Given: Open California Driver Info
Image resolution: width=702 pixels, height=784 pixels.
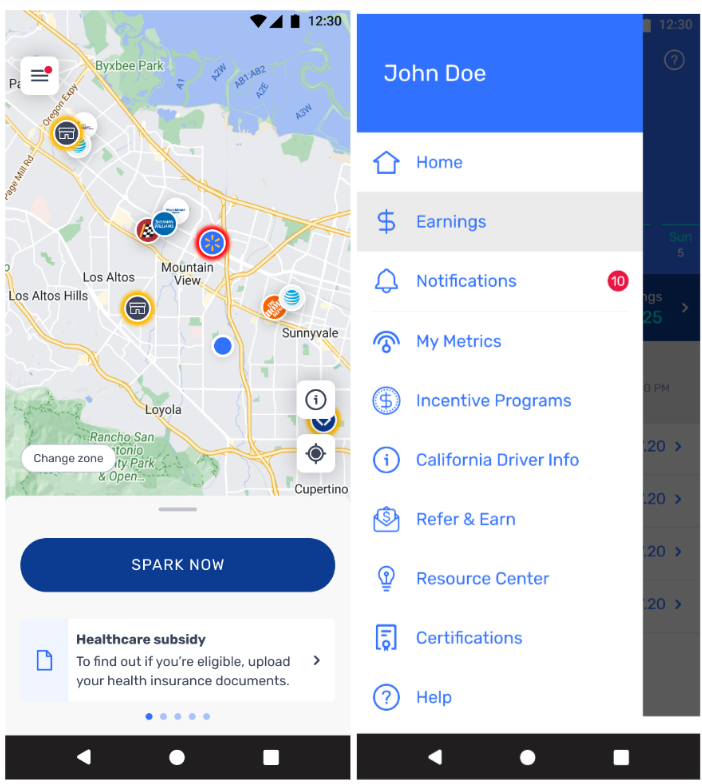Looking at the screenshot, I should (x=497, y=460).
